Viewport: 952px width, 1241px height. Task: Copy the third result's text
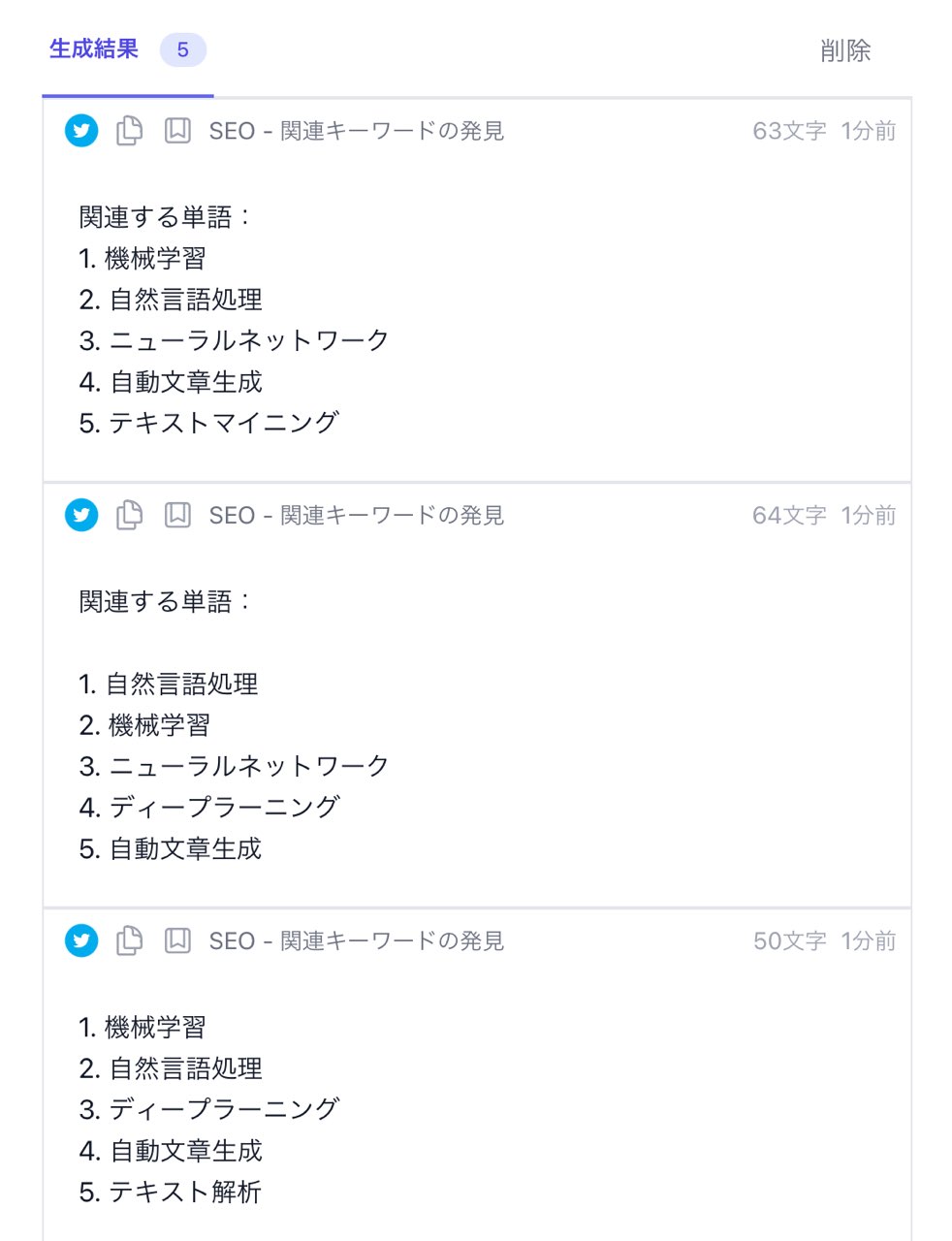[129, 940]
